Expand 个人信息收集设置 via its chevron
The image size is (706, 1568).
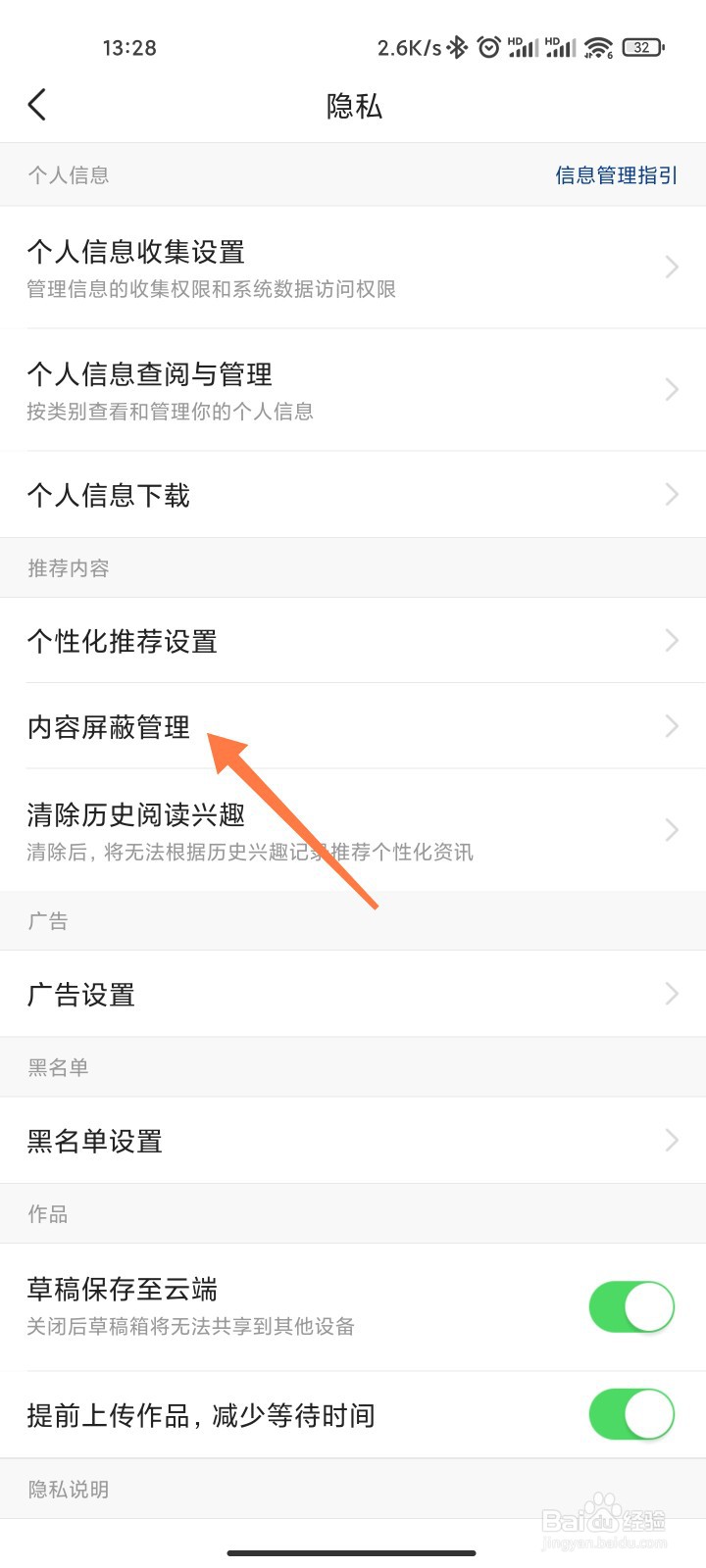pyautogui.click(x=671, y=267)
